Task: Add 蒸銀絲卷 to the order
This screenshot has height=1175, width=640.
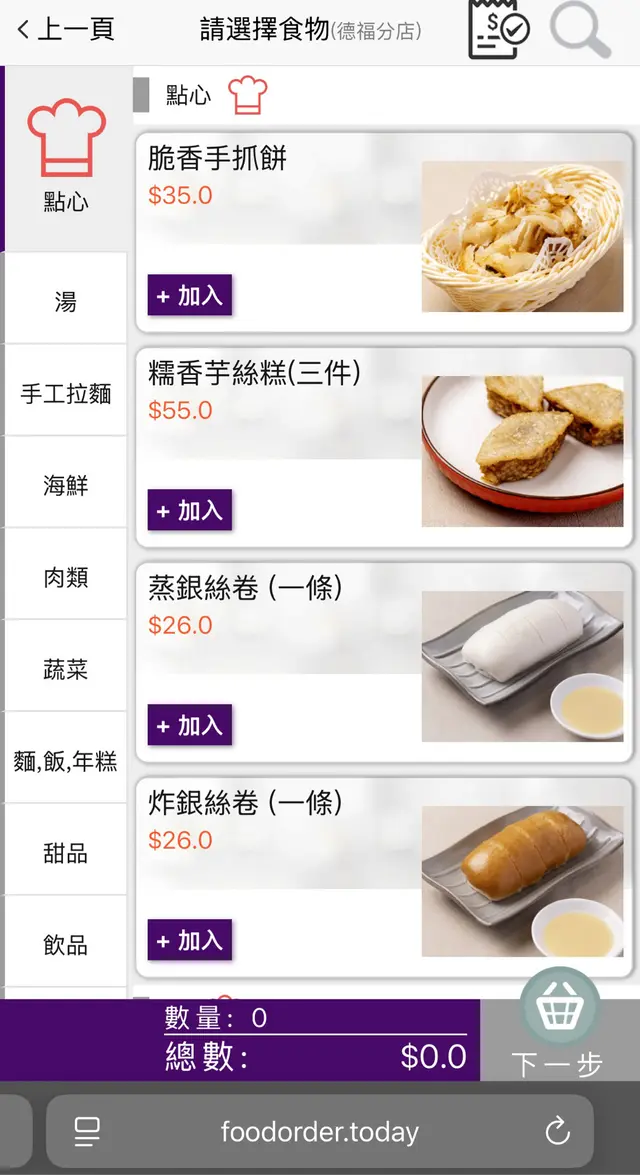Action: pyautogui.click(x=190, y=726)
